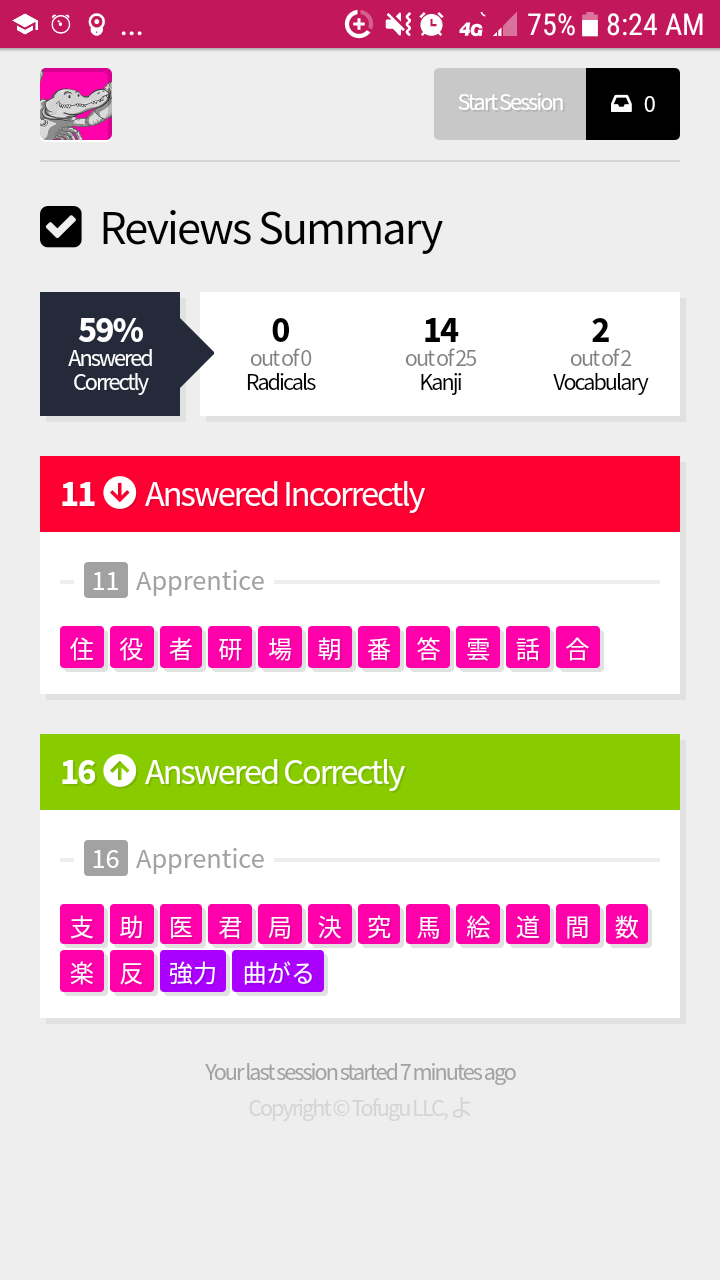The image size is (720, 1280).
Task: Open the vocabulary 曲がる entry
Action: [x=278, y=972]
